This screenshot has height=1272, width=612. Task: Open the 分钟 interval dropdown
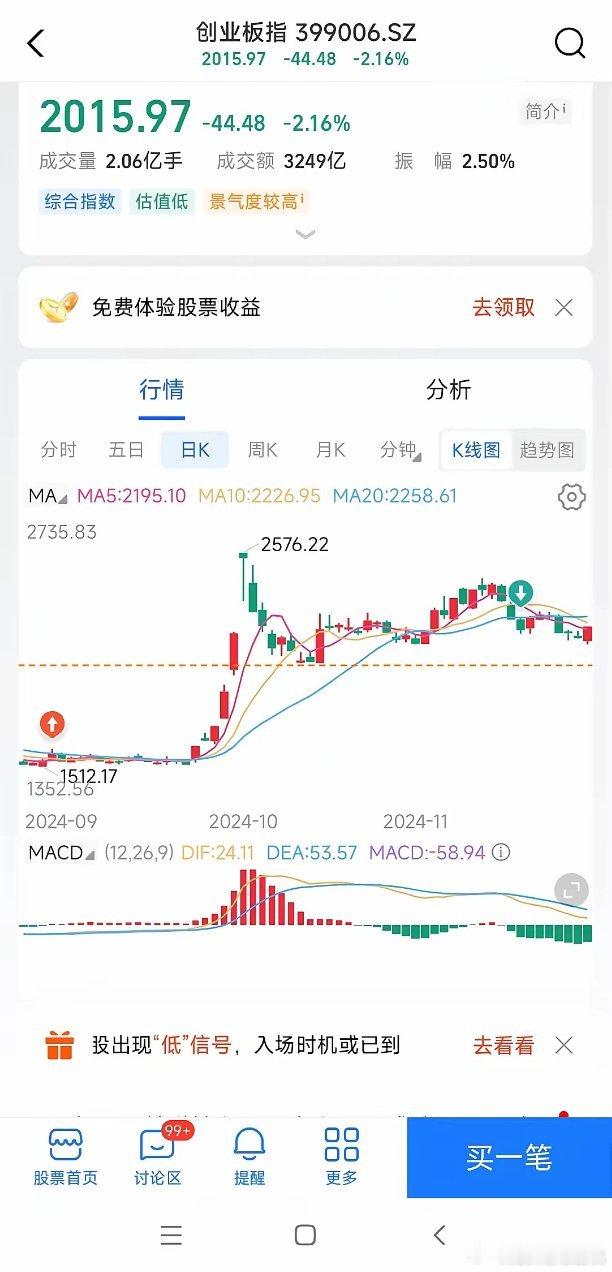(400, 450)
